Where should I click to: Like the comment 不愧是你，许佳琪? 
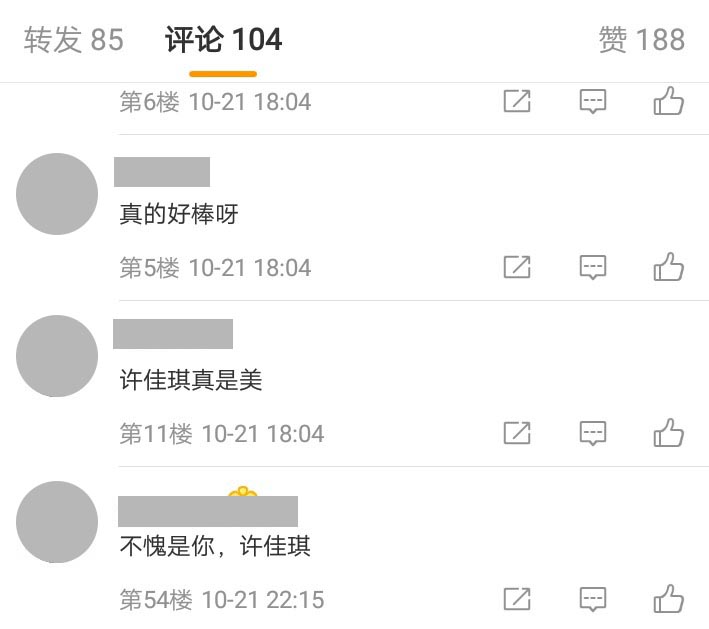(x=668, y=599)
